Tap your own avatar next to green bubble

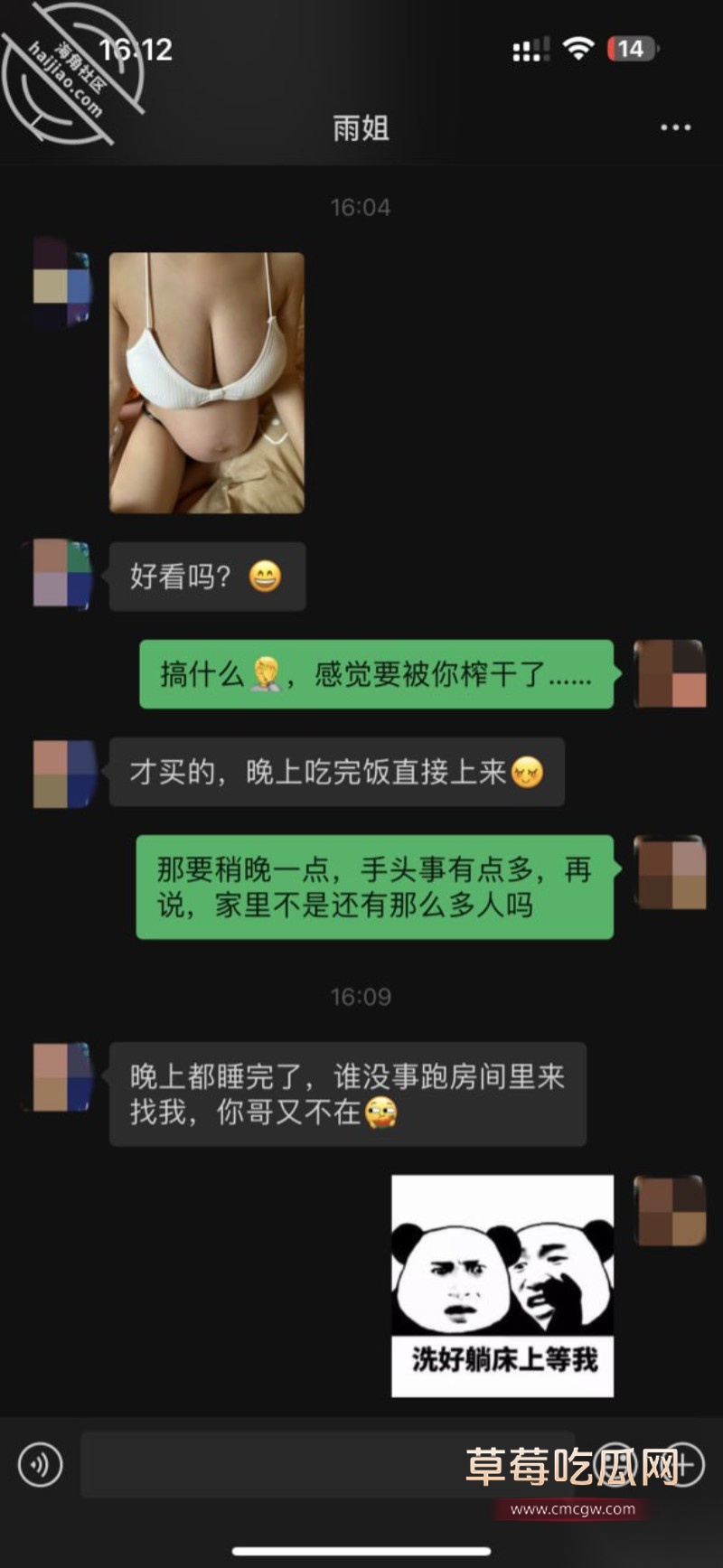[671, 676]
